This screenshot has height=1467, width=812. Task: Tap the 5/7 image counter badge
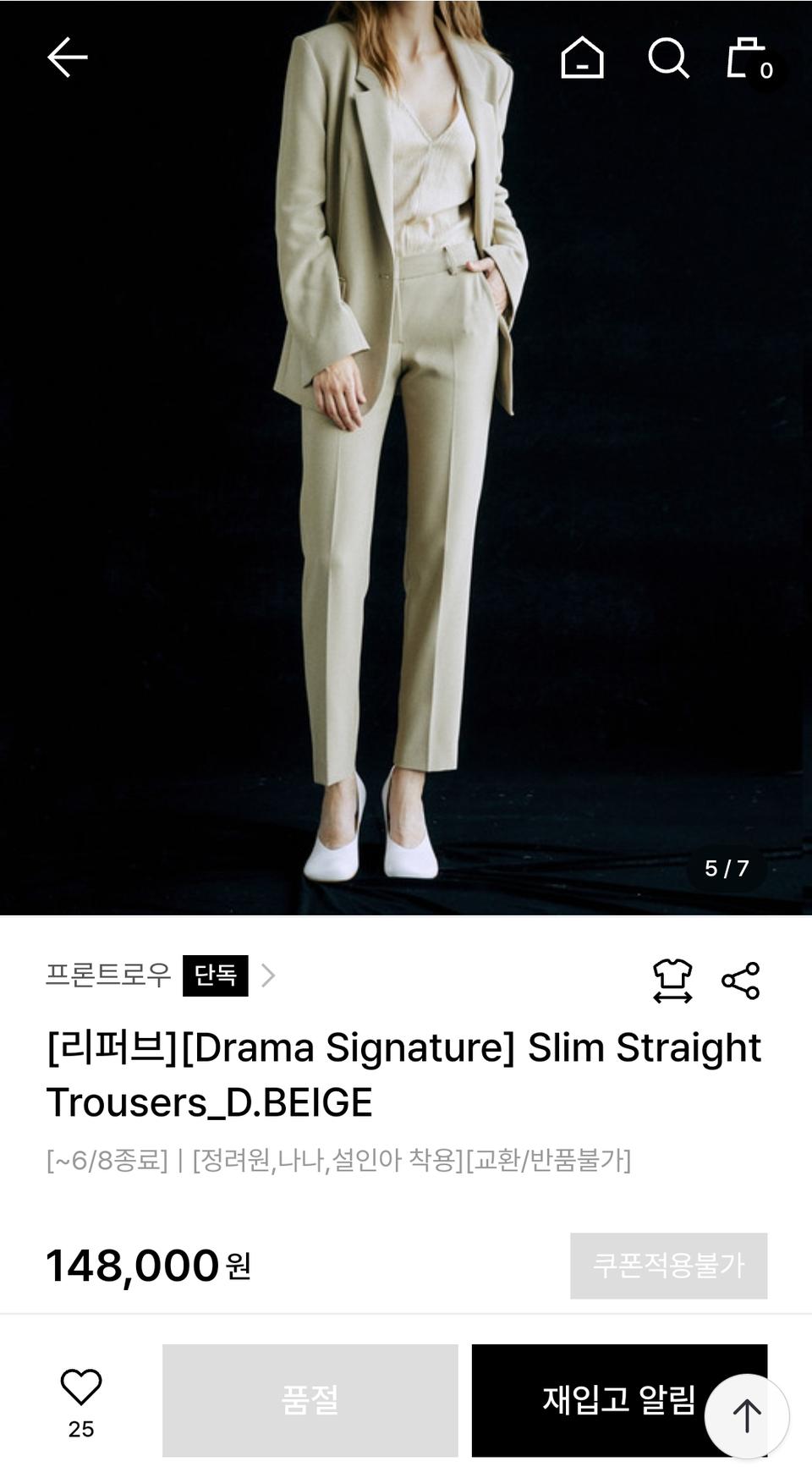(726, 866)
